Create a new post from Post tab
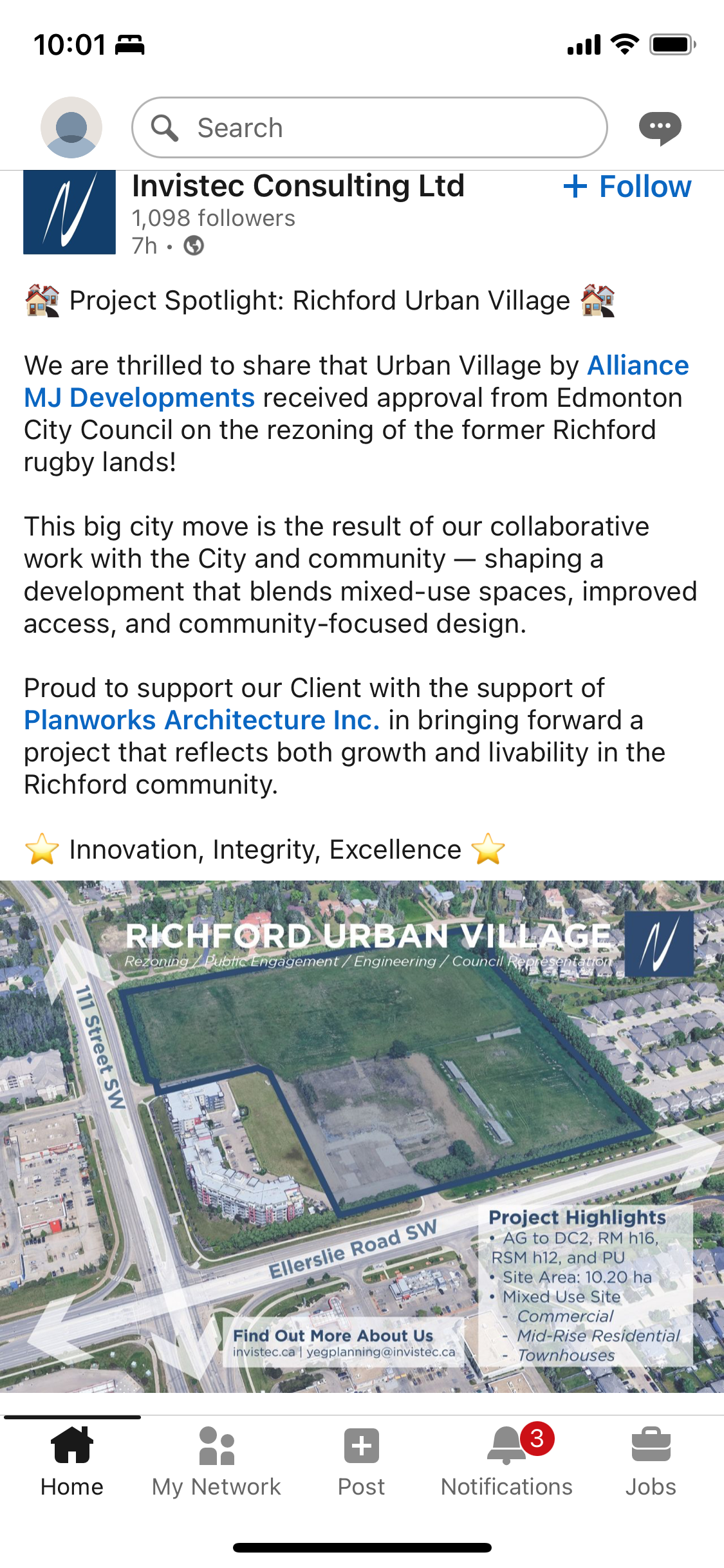 click(361, 1462)
